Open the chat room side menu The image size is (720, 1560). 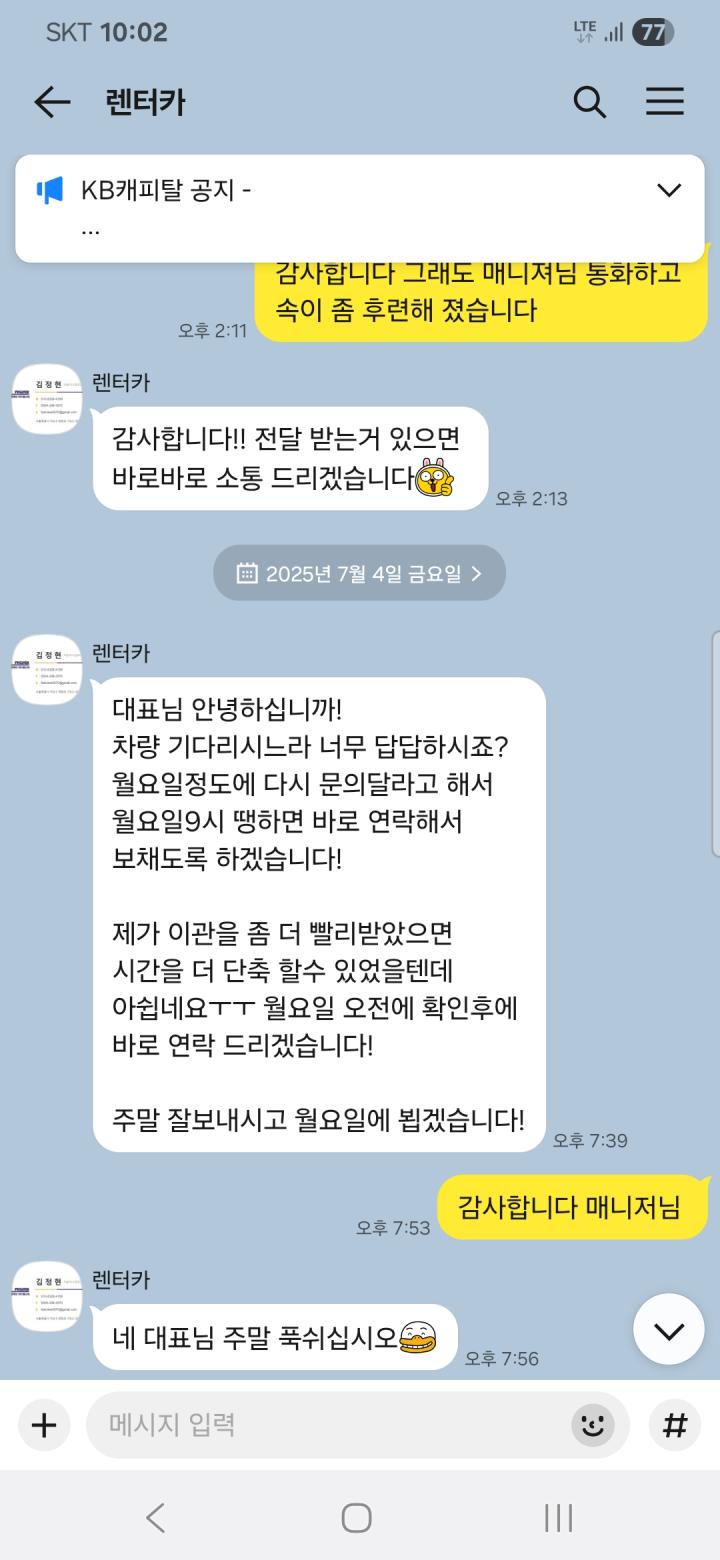click(664, 102)
